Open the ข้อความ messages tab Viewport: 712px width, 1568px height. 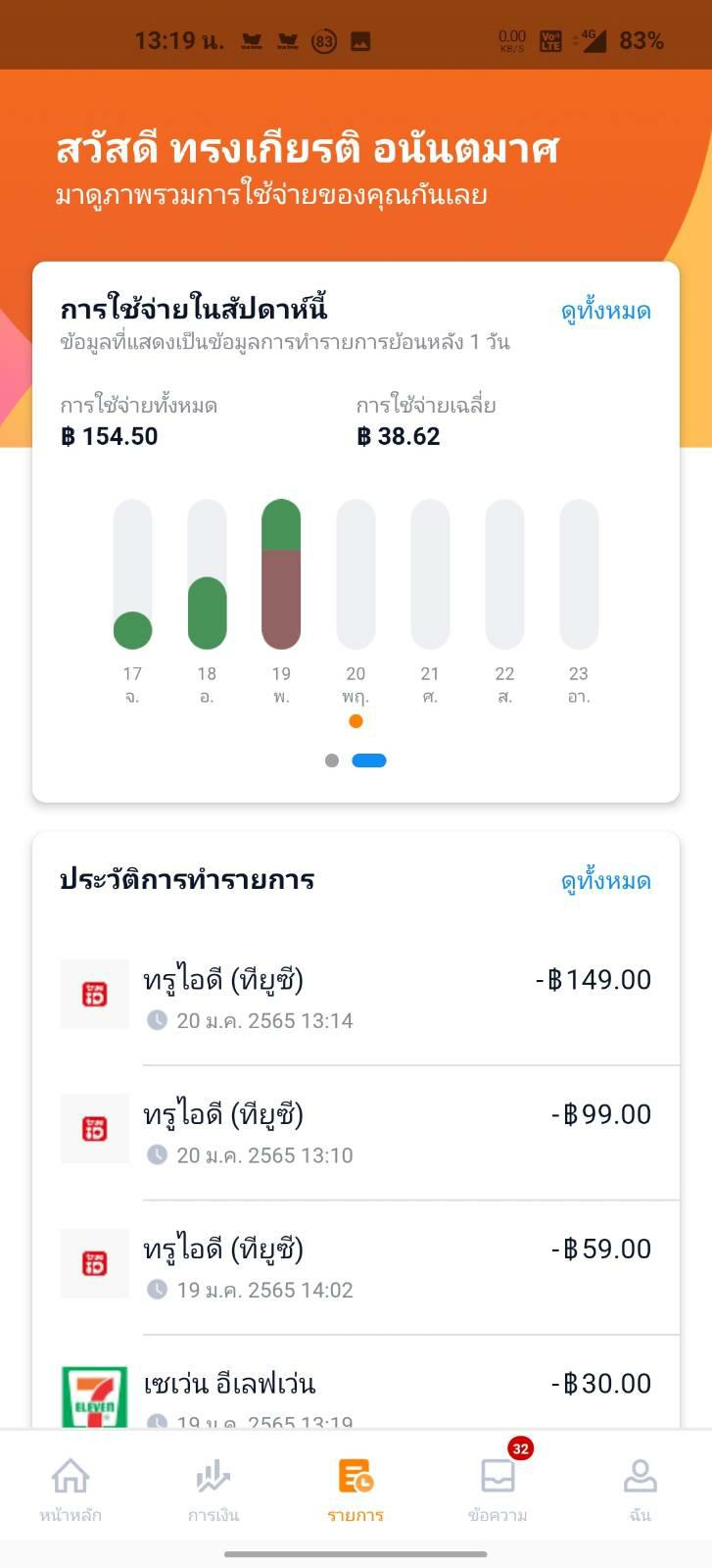pos(498,1489)
